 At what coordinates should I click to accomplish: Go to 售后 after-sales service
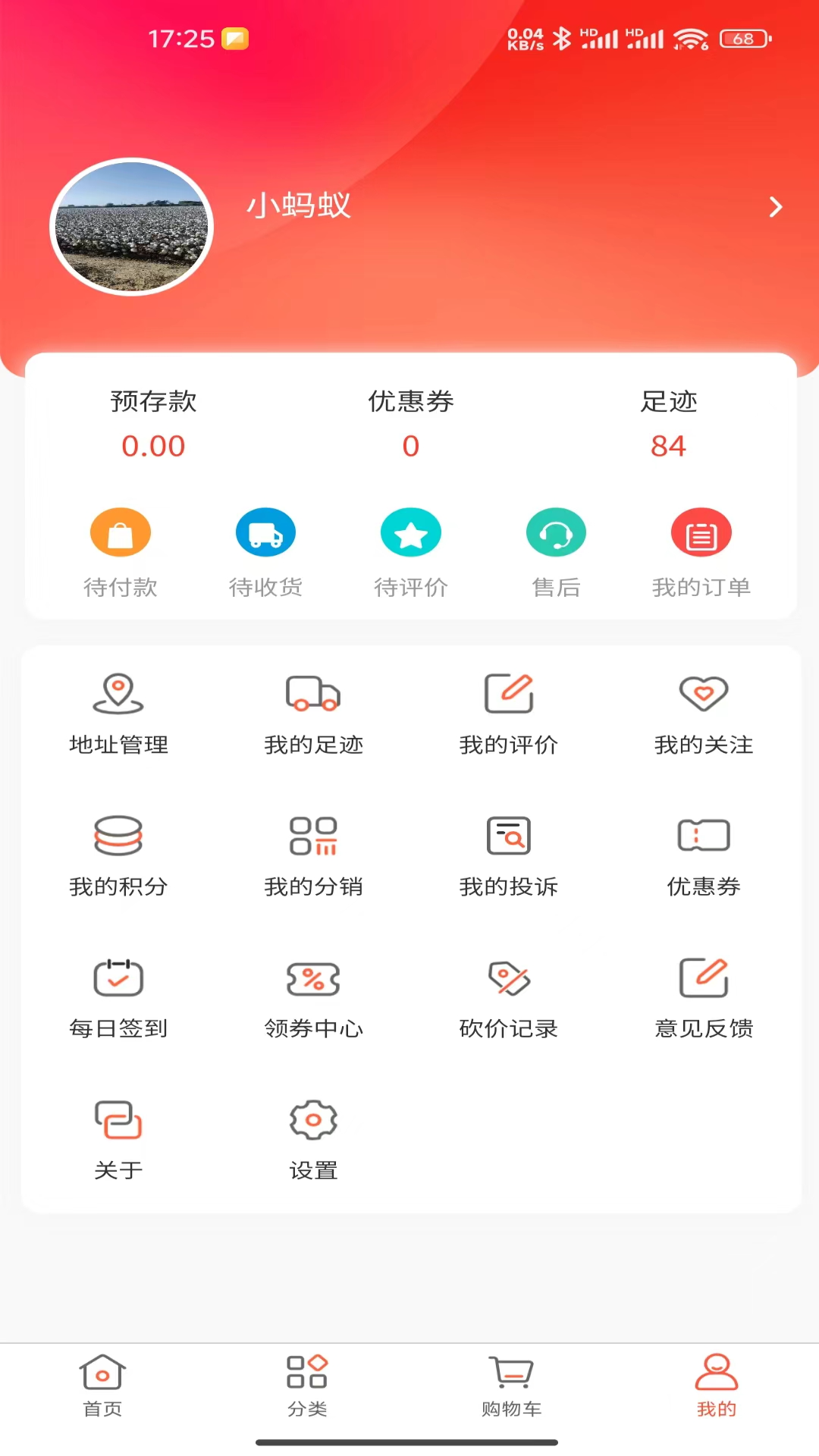tap(556, 552)
